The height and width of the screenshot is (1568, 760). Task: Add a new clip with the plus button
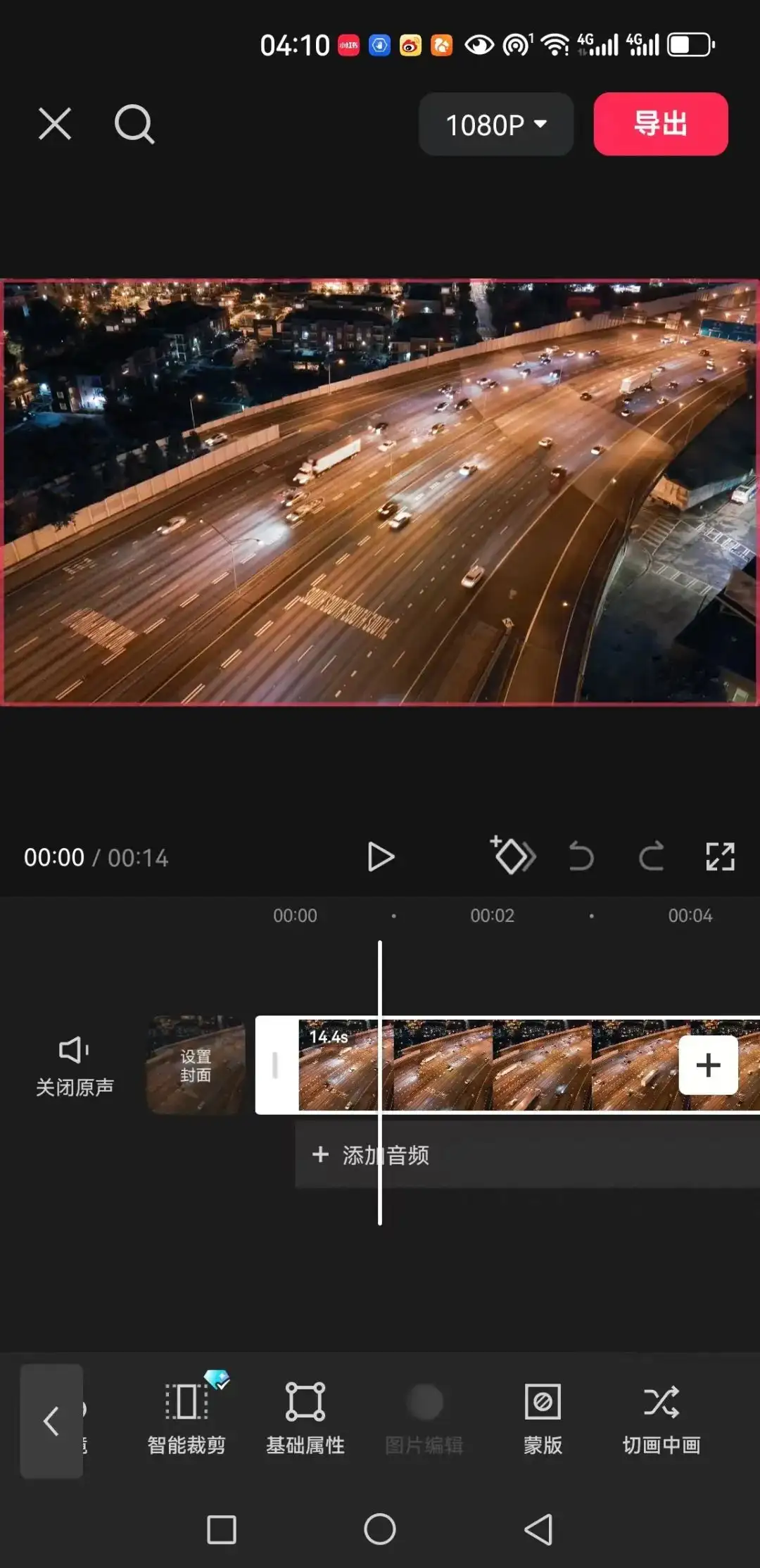click(x=708, y=1065)
